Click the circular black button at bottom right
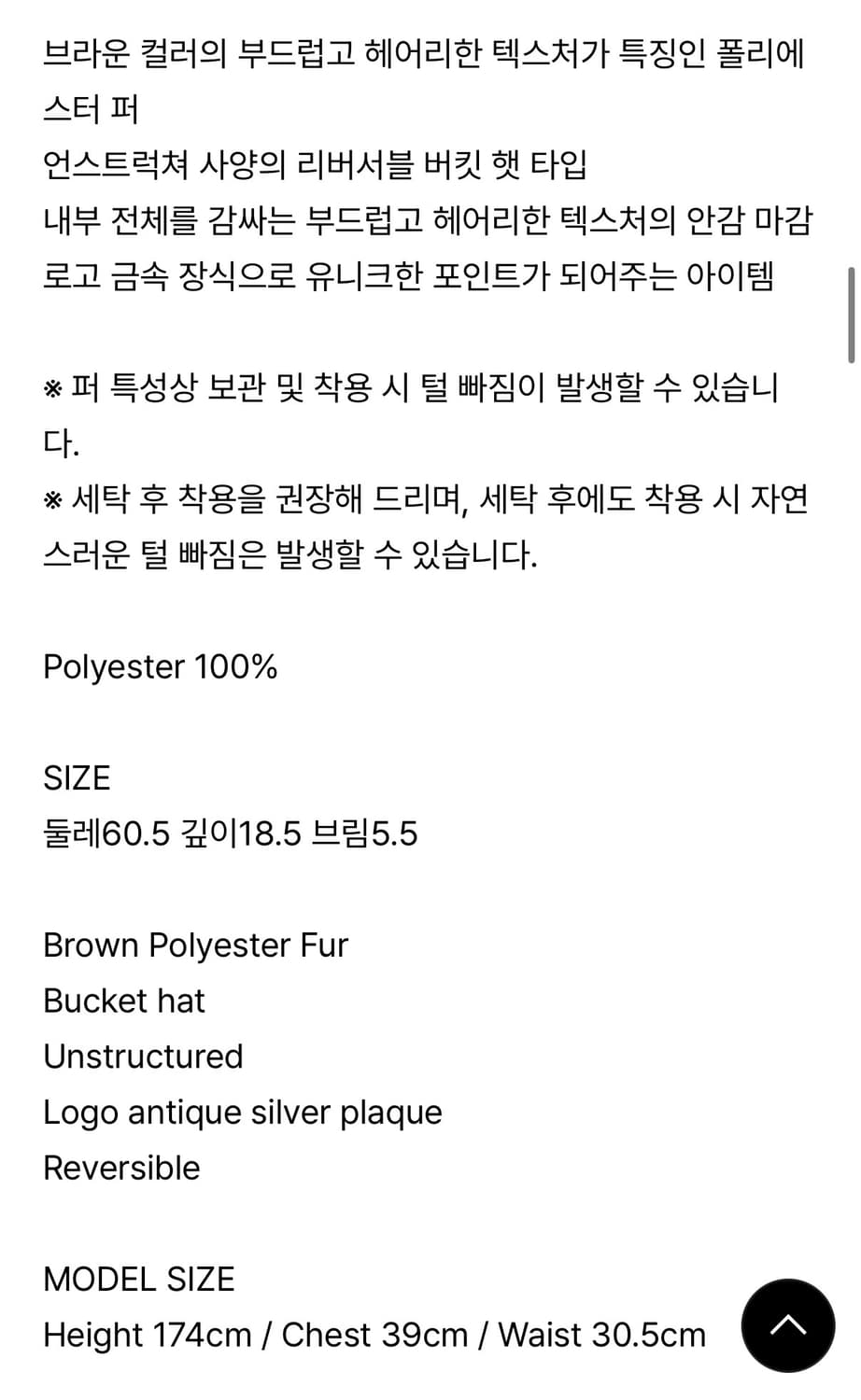861x1400 pixels. (x=788, y=1326)
